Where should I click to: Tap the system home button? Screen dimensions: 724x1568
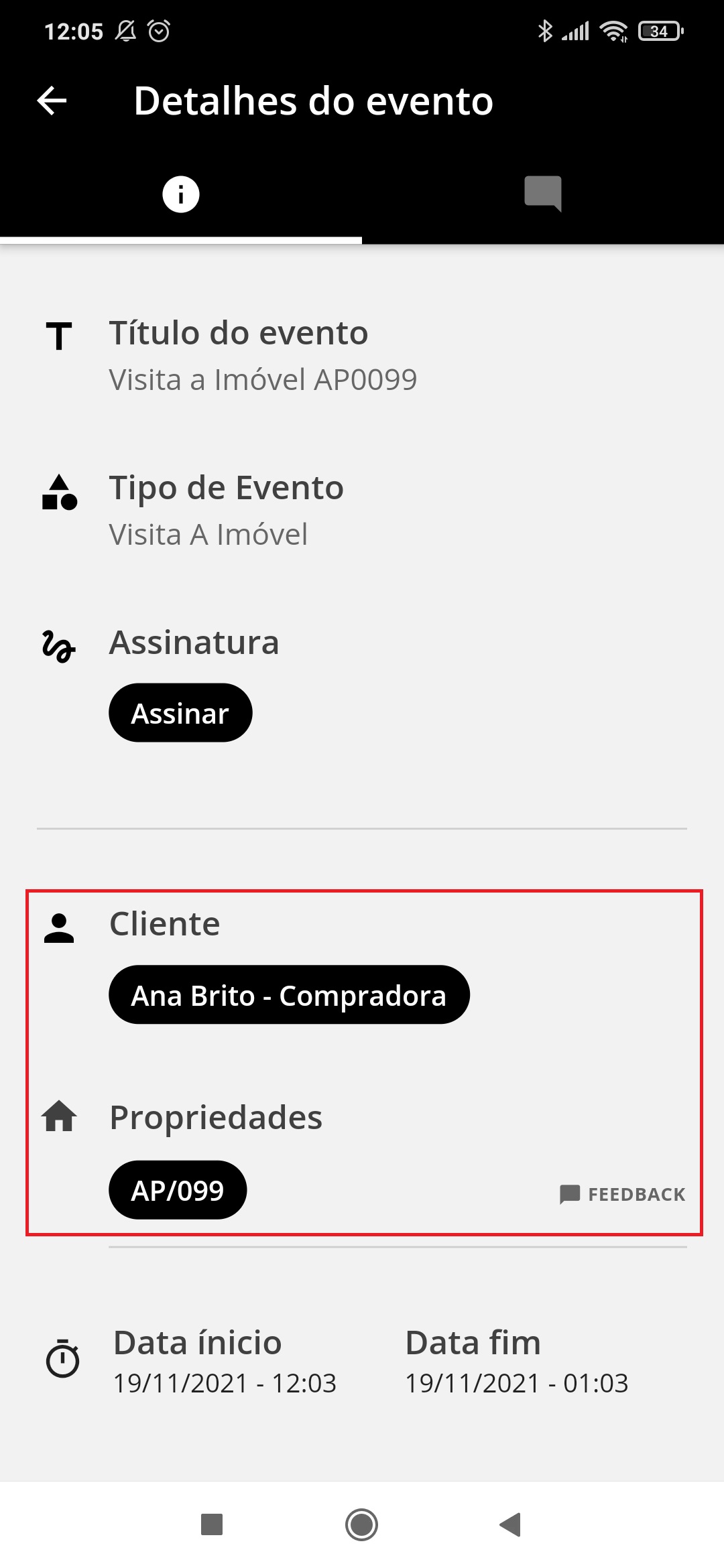coord(362,1524)
